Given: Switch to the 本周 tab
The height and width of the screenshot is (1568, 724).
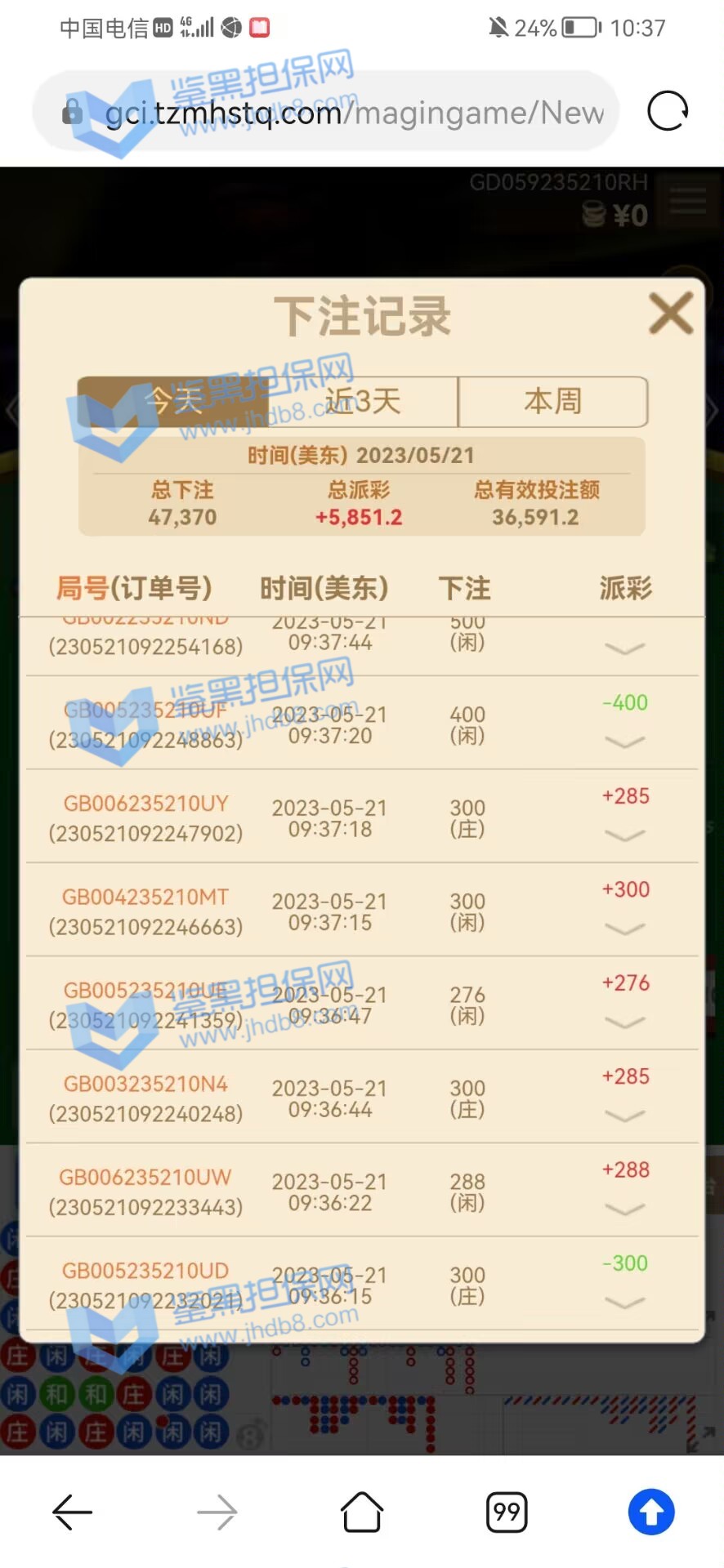Looking at the screenshot, I should point(553,401).
